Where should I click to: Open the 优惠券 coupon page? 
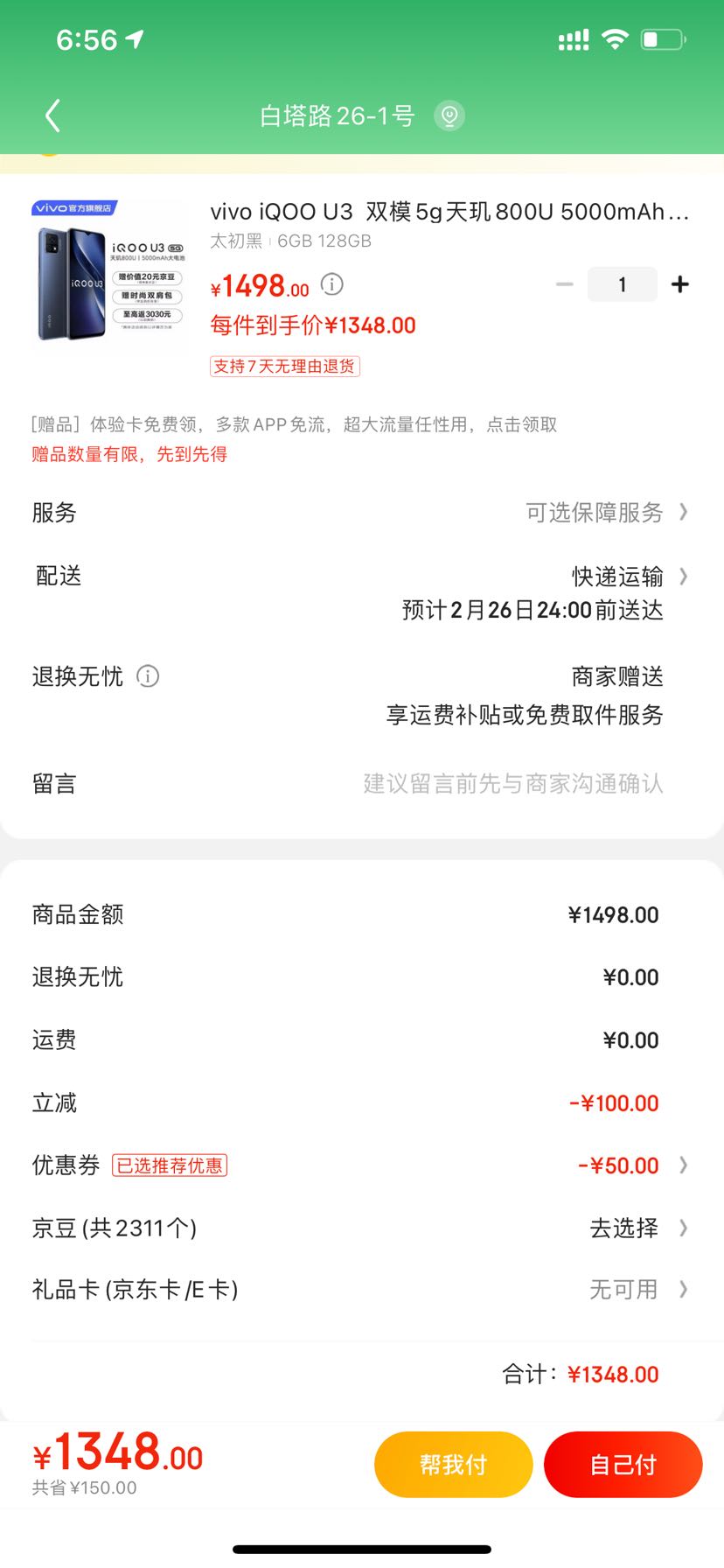[683, 1165]
